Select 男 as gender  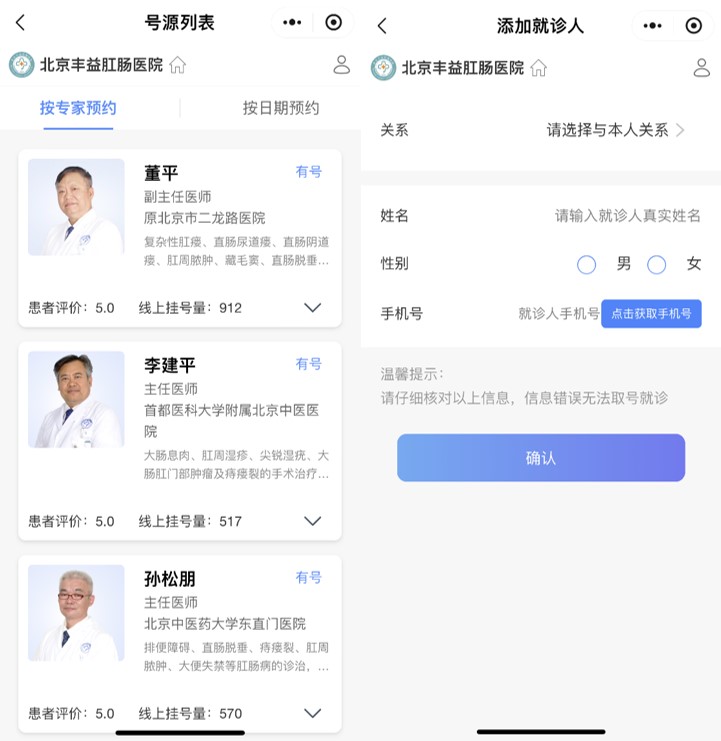pos(587,264)
